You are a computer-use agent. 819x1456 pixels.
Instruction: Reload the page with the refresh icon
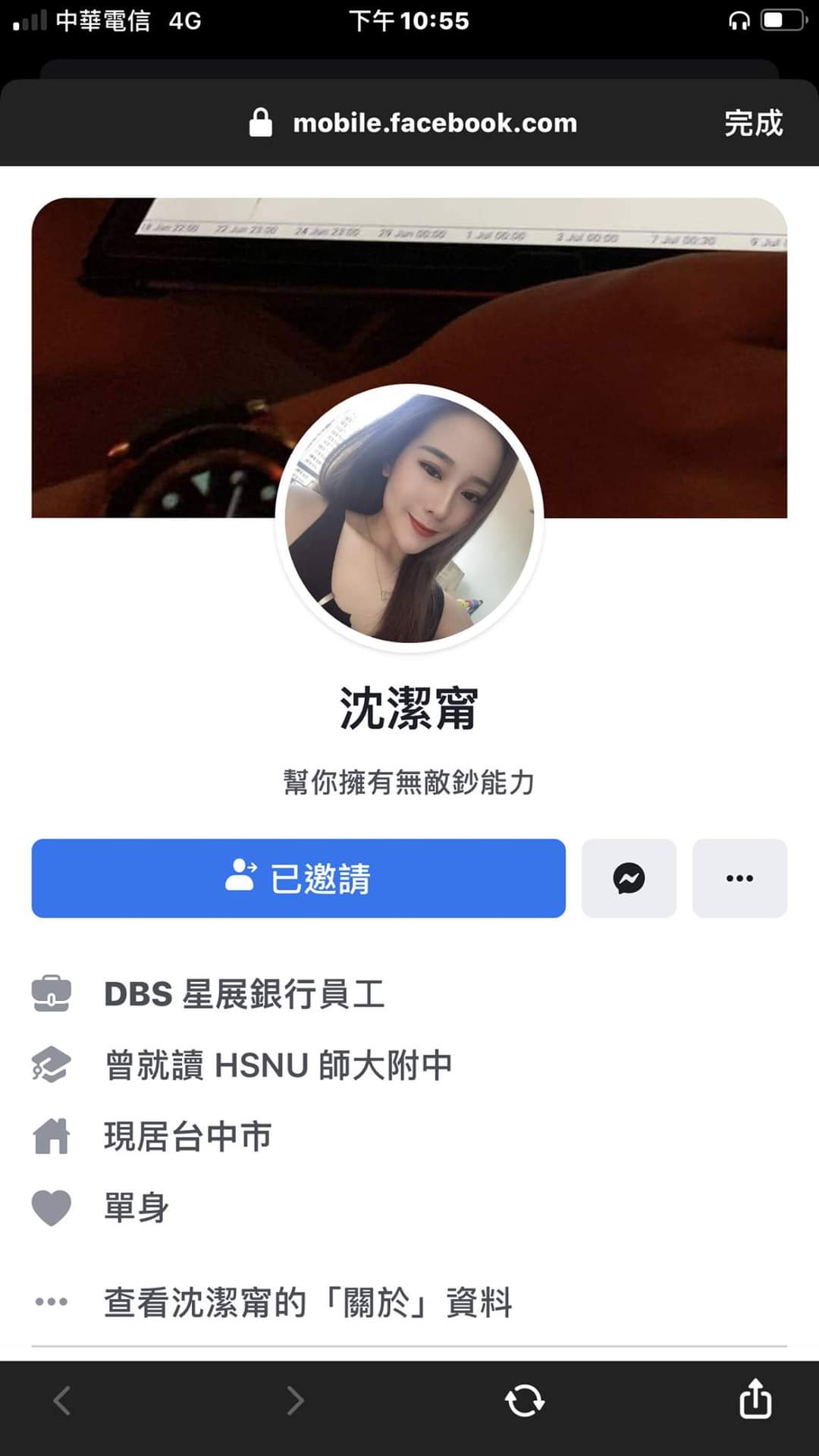click(525, 1401)
